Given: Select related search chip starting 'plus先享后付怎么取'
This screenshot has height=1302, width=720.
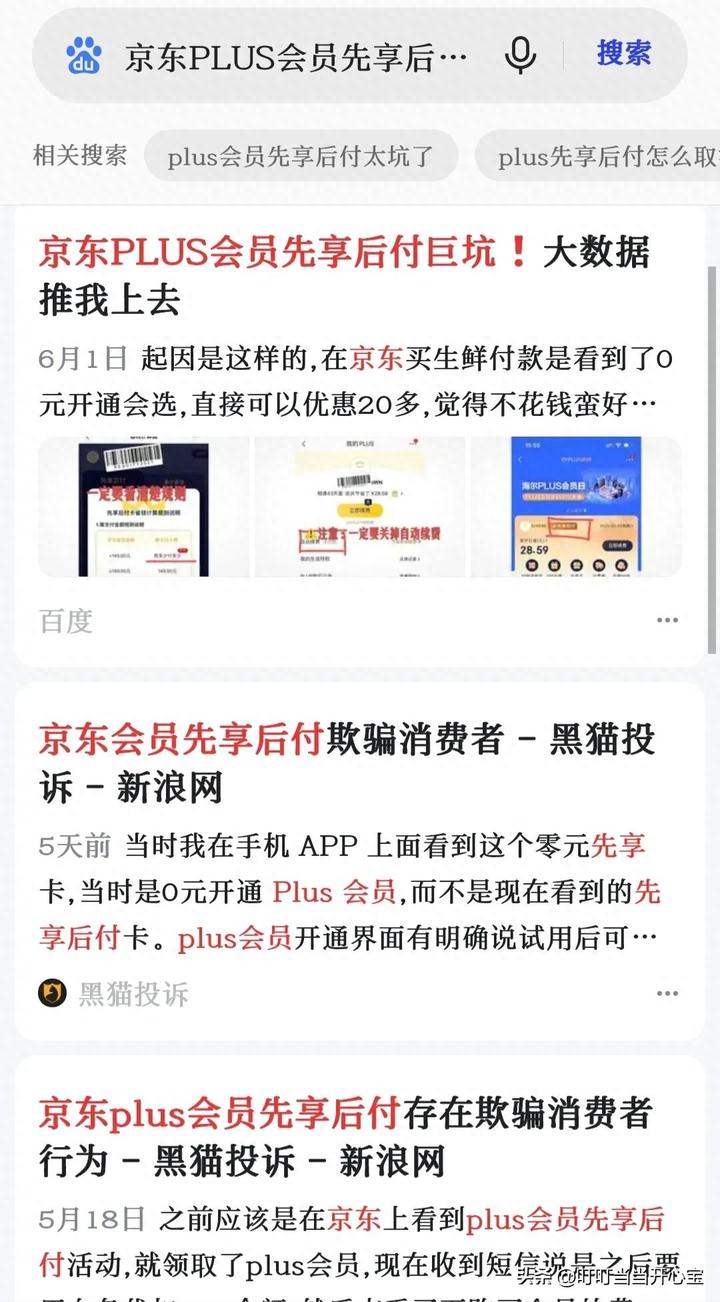Looking at the screenshot, I should [x=597, y=156].
